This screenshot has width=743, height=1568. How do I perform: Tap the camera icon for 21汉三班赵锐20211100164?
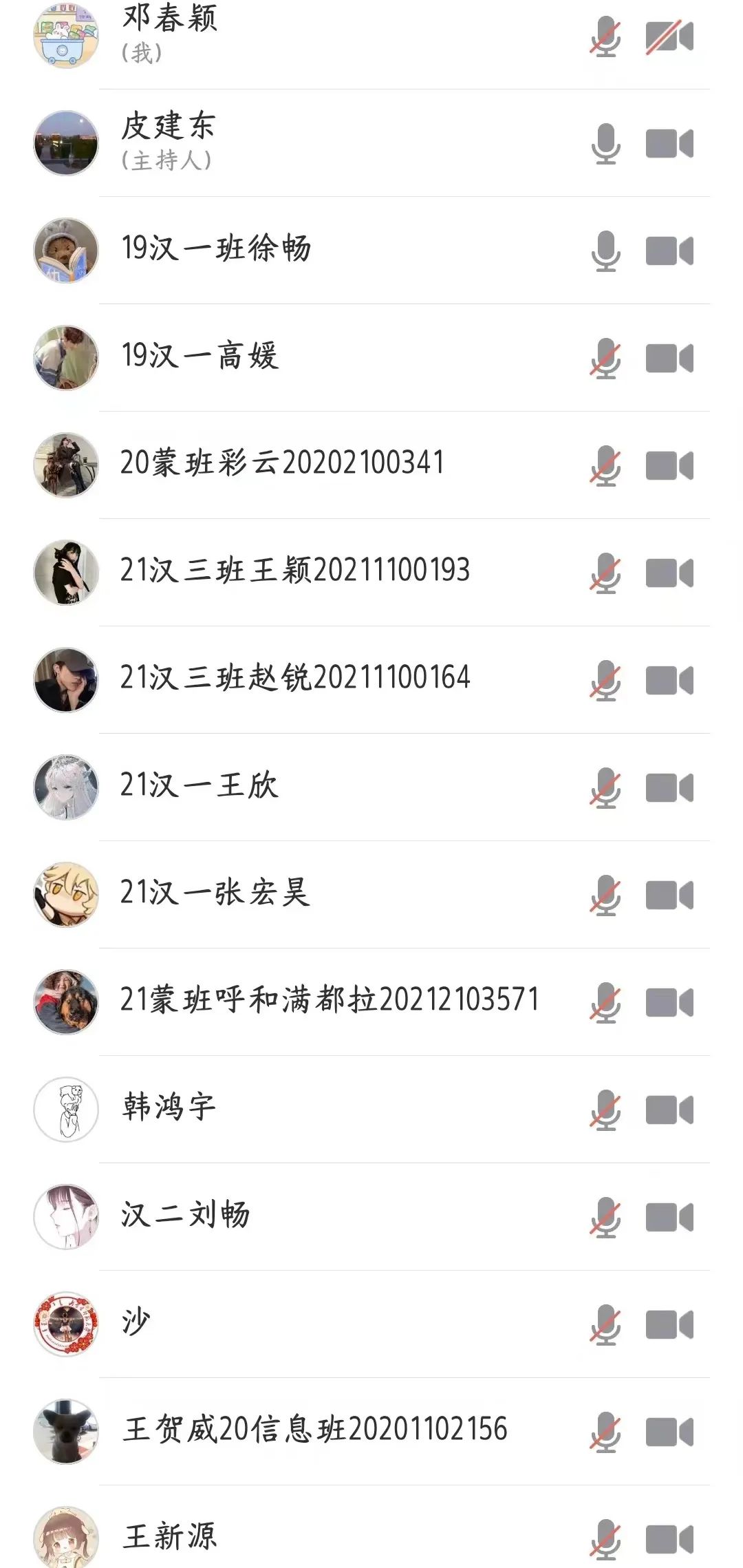[669, 681]
